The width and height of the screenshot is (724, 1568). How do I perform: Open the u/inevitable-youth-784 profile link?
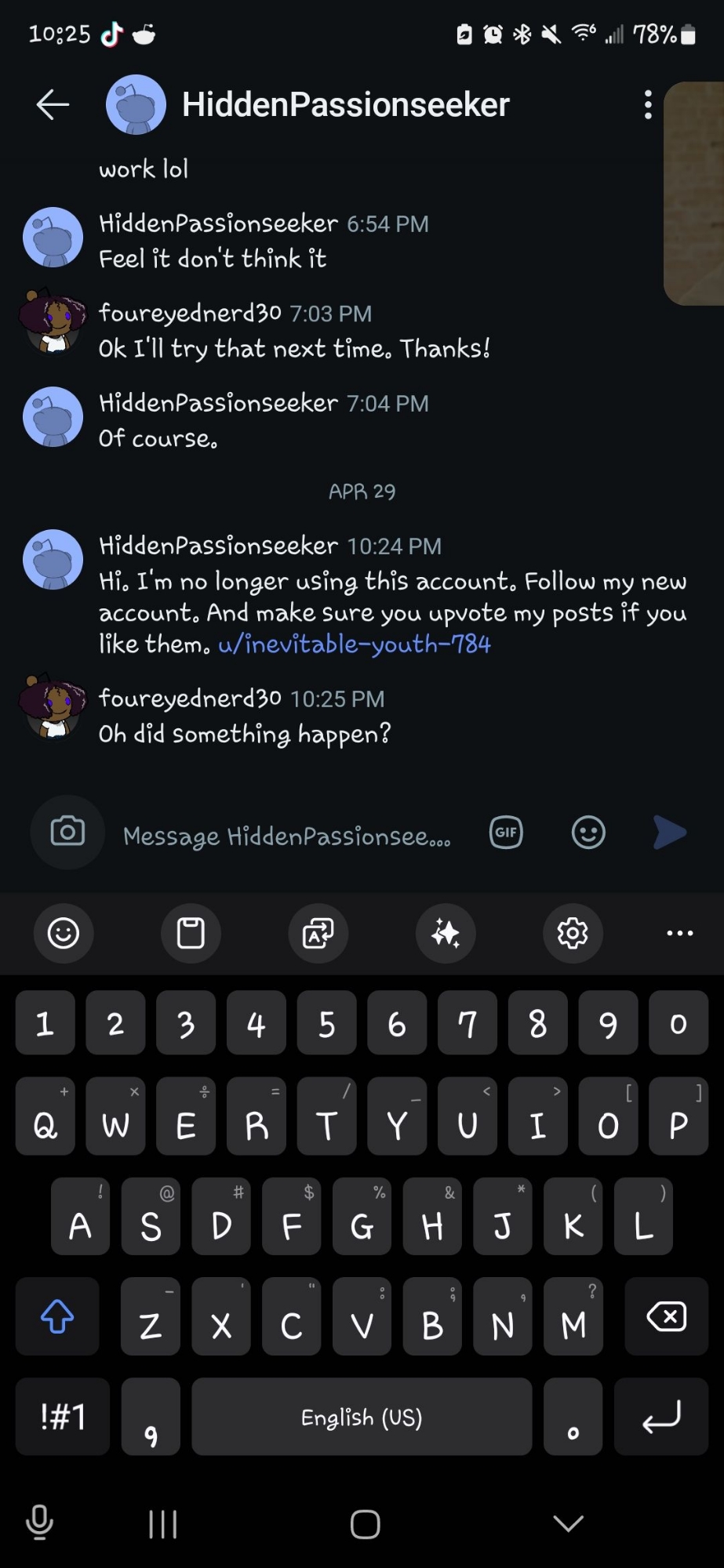354,644
